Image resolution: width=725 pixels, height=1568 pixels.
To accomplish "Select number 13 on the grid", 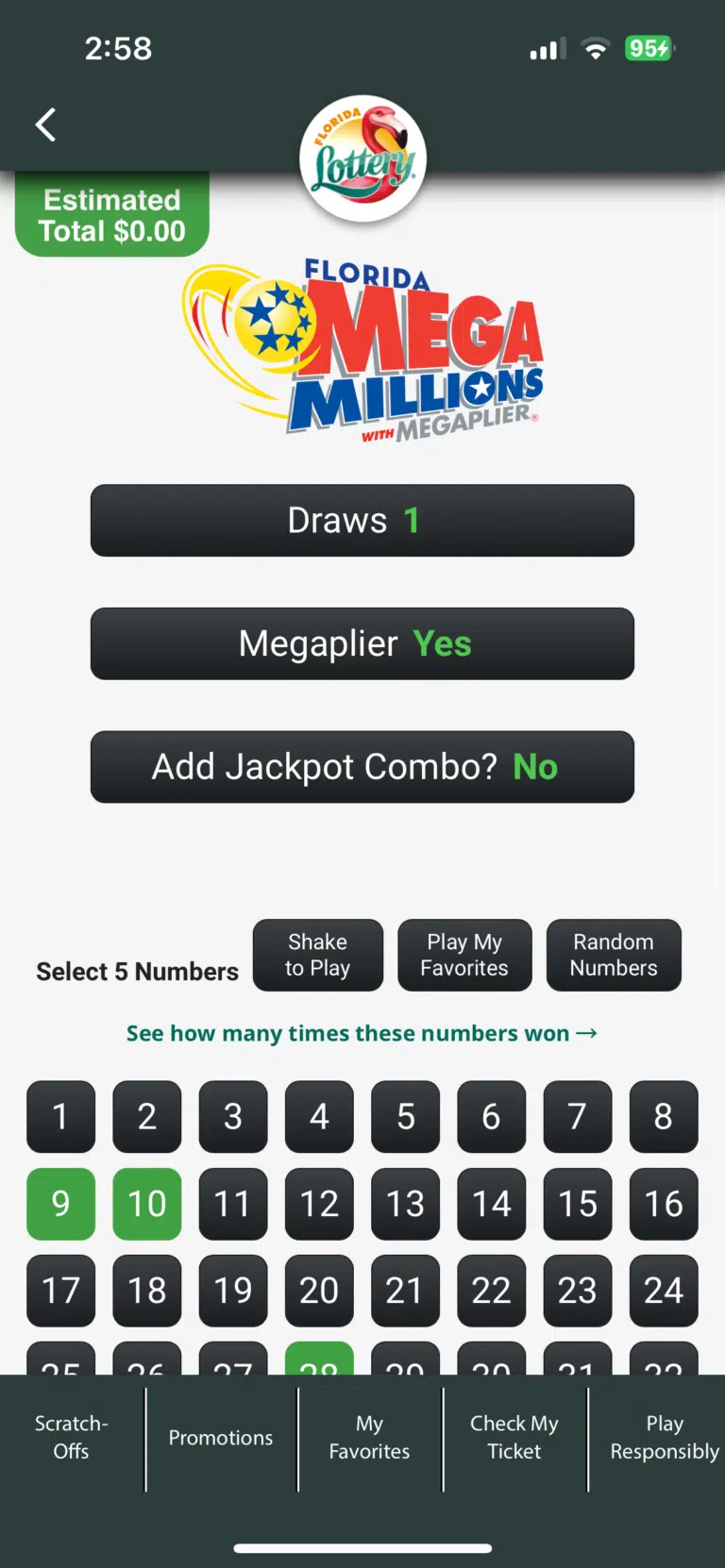I will pyautogui.click(x=405, y=1204).
